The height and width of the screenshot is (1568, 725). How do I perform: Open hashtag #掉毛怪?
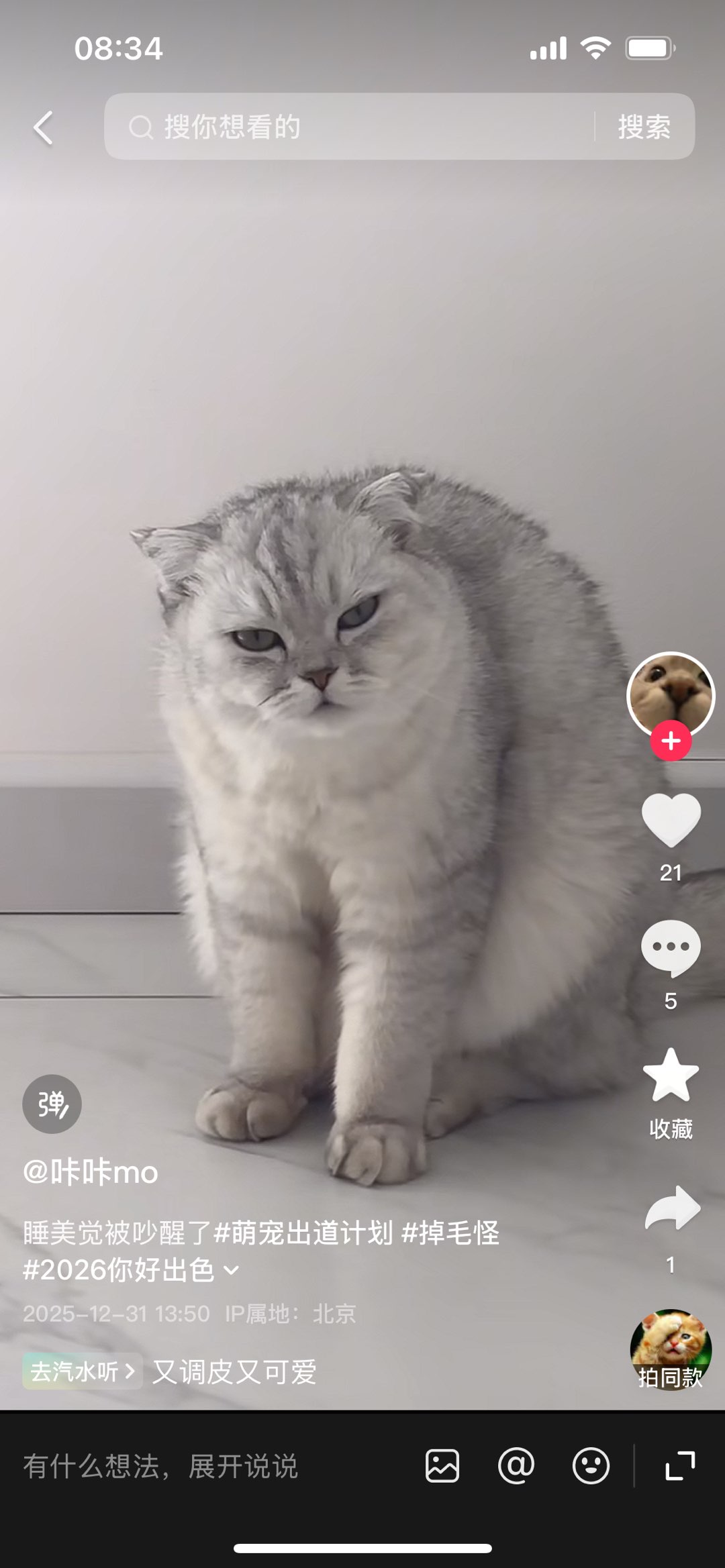450,1233
